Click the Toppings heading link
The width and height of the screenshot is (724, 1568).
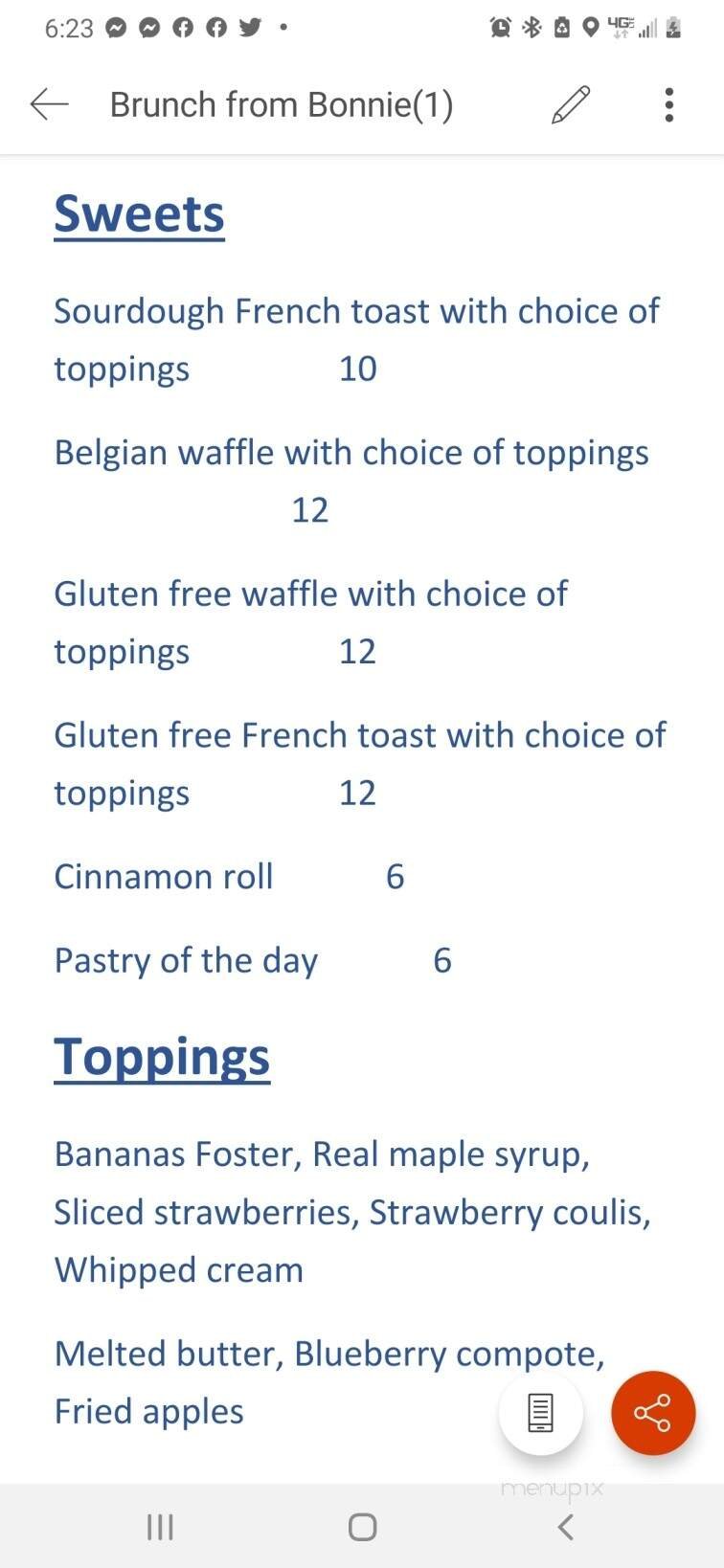point(161,1056)
